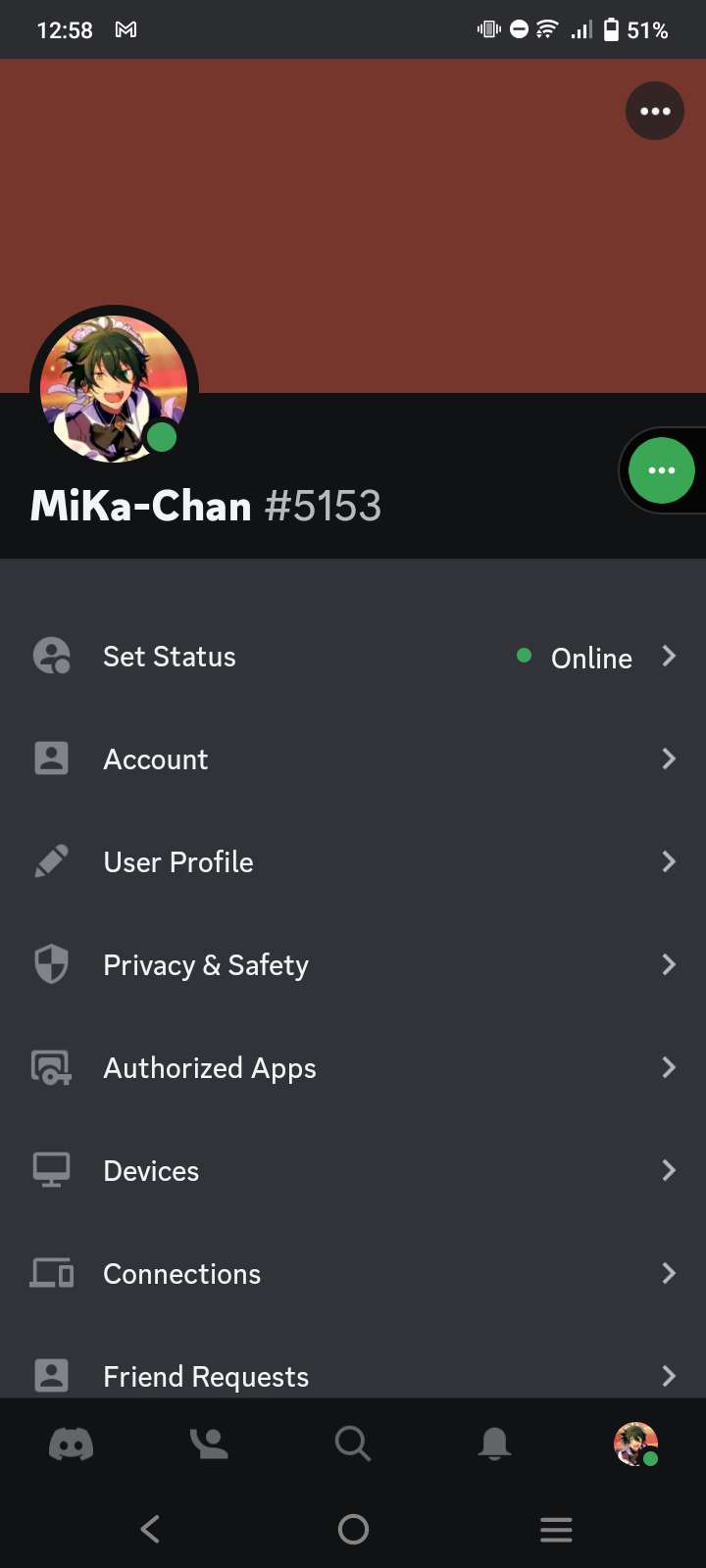Open Account settings
This screenshot has width=706, height=1568.
pos(353,759)
